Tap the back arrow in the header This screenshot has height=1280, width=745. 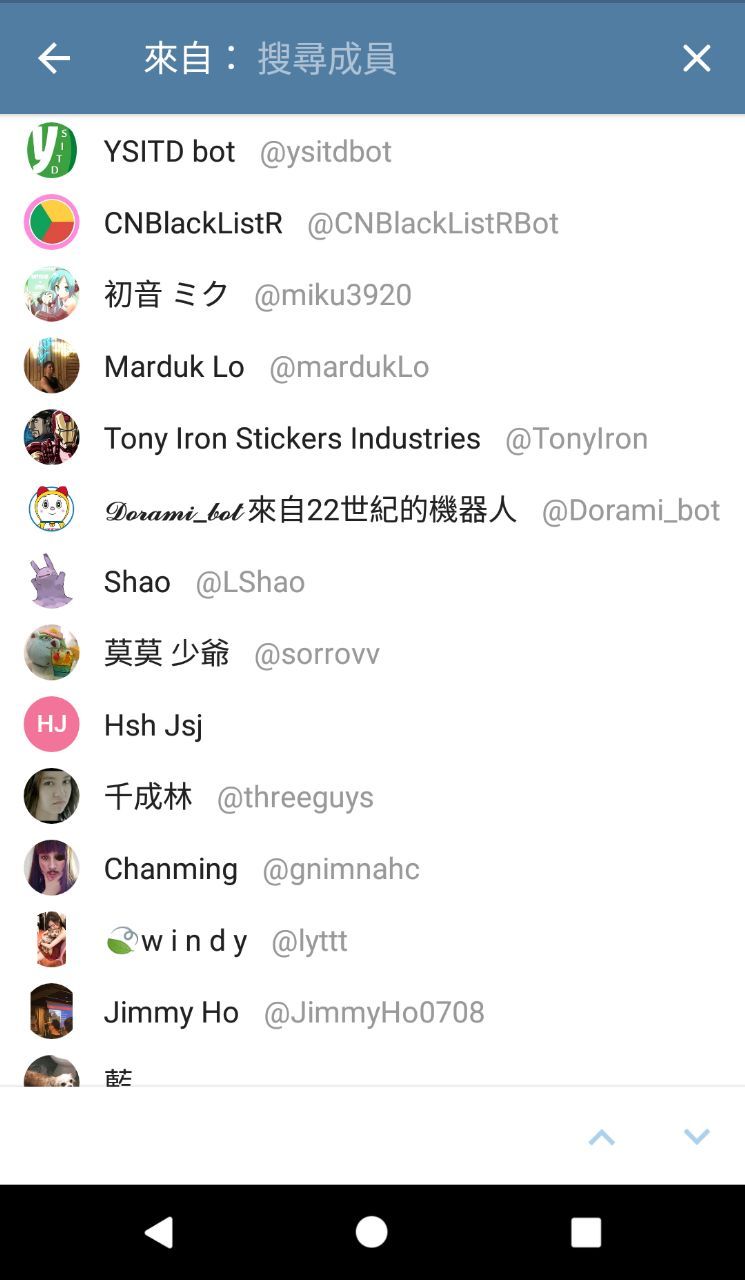54,59
